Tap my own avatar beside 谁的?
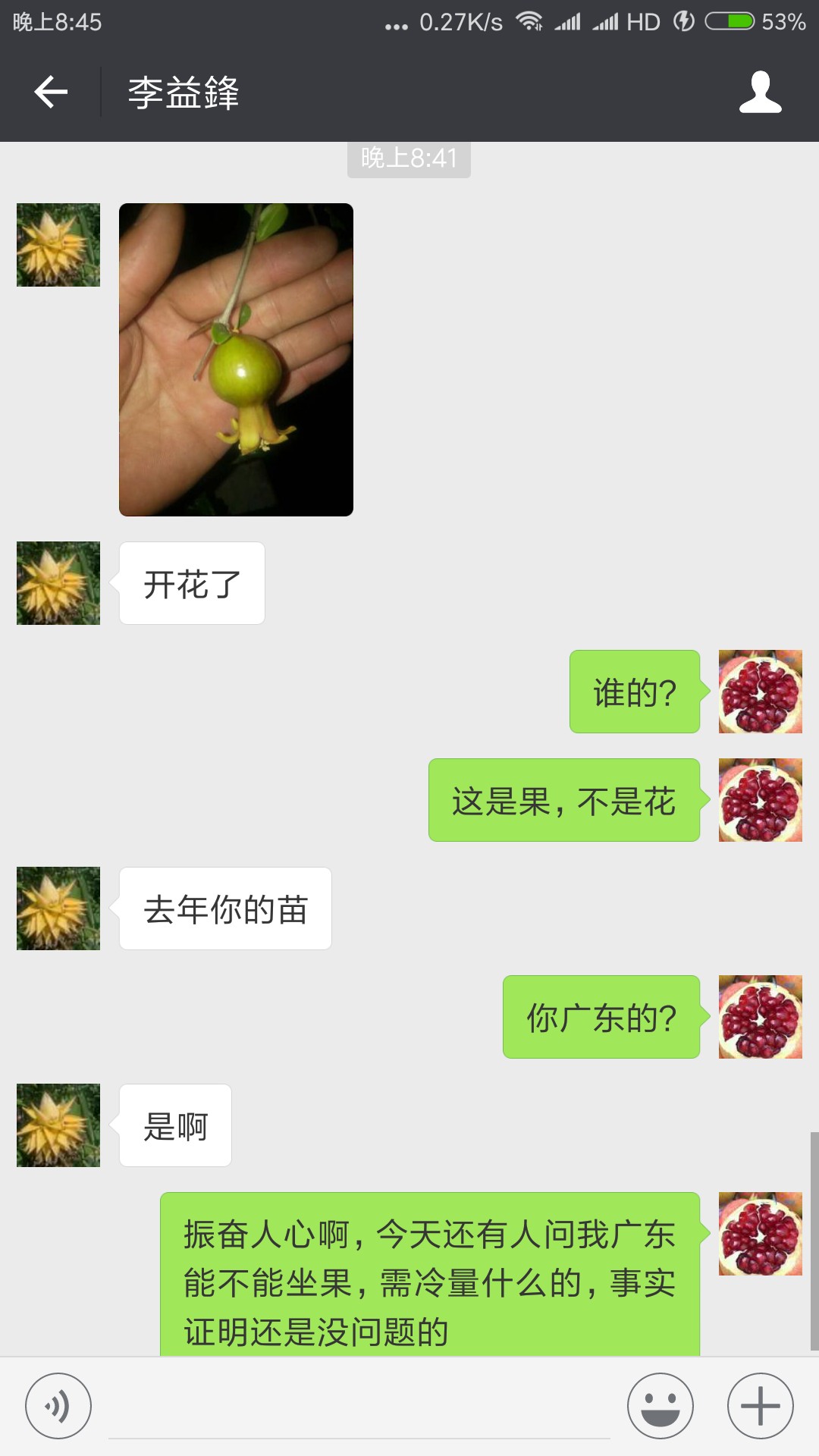The width and height of the screenshot is (819, 1456). click(760, 692)
